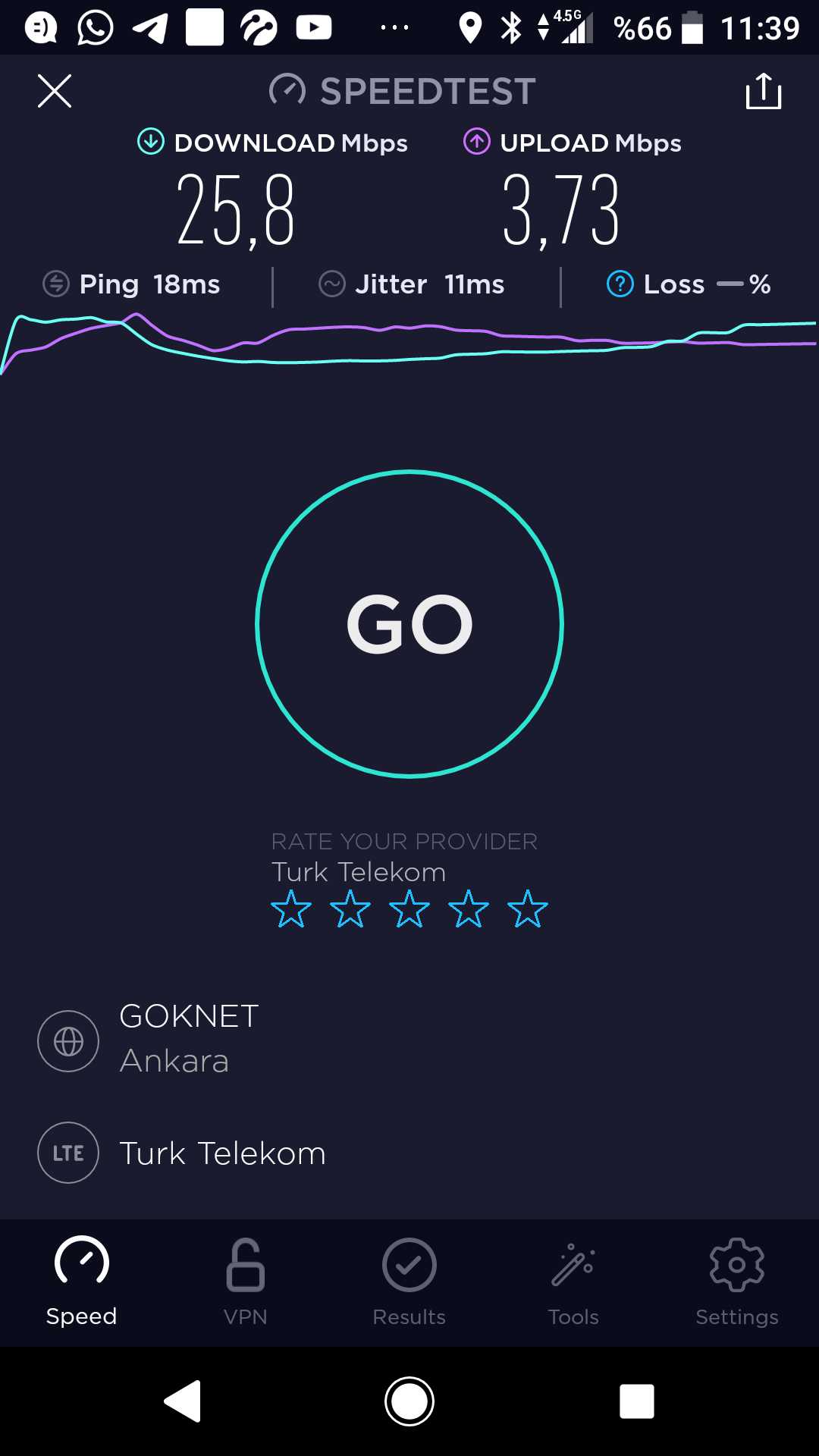The height and width of the screenshot is (1456, 819).
Task: Open the packet Loss help icon
Action: tap(620, 284)
